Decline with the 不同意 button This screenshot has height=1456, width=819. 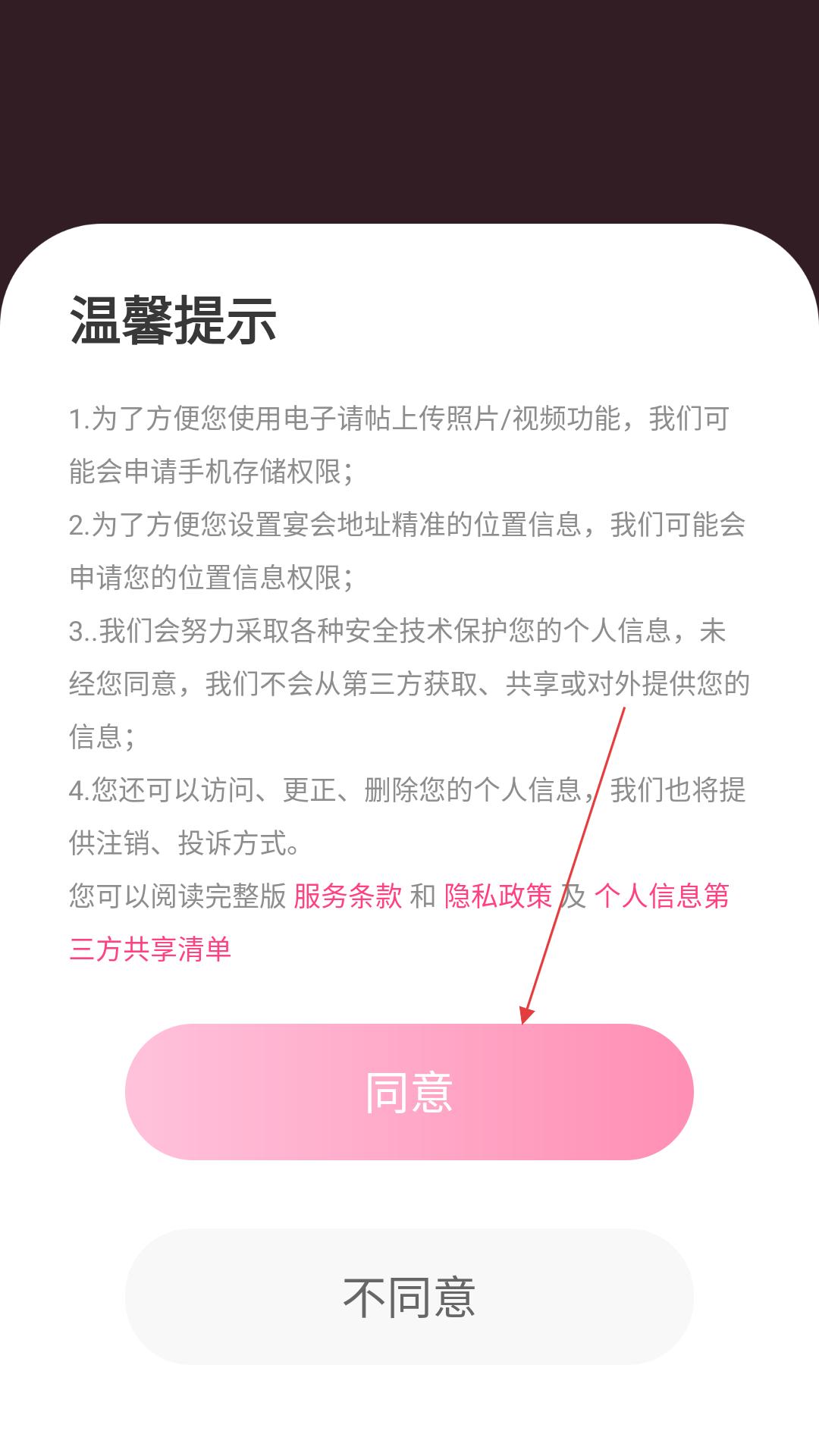tap(409, 1297)
